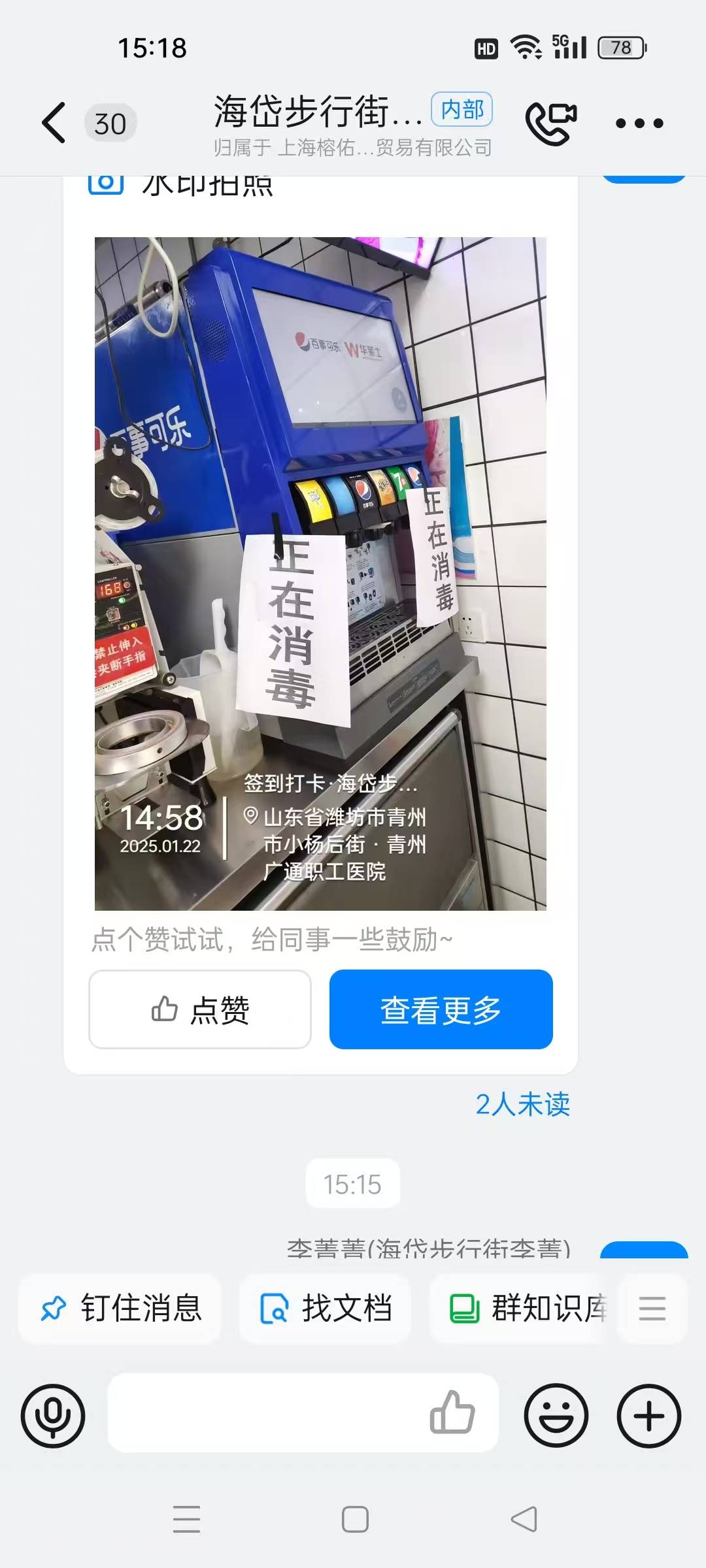Open the plus attachments menu

click(x=649, y=1416)
